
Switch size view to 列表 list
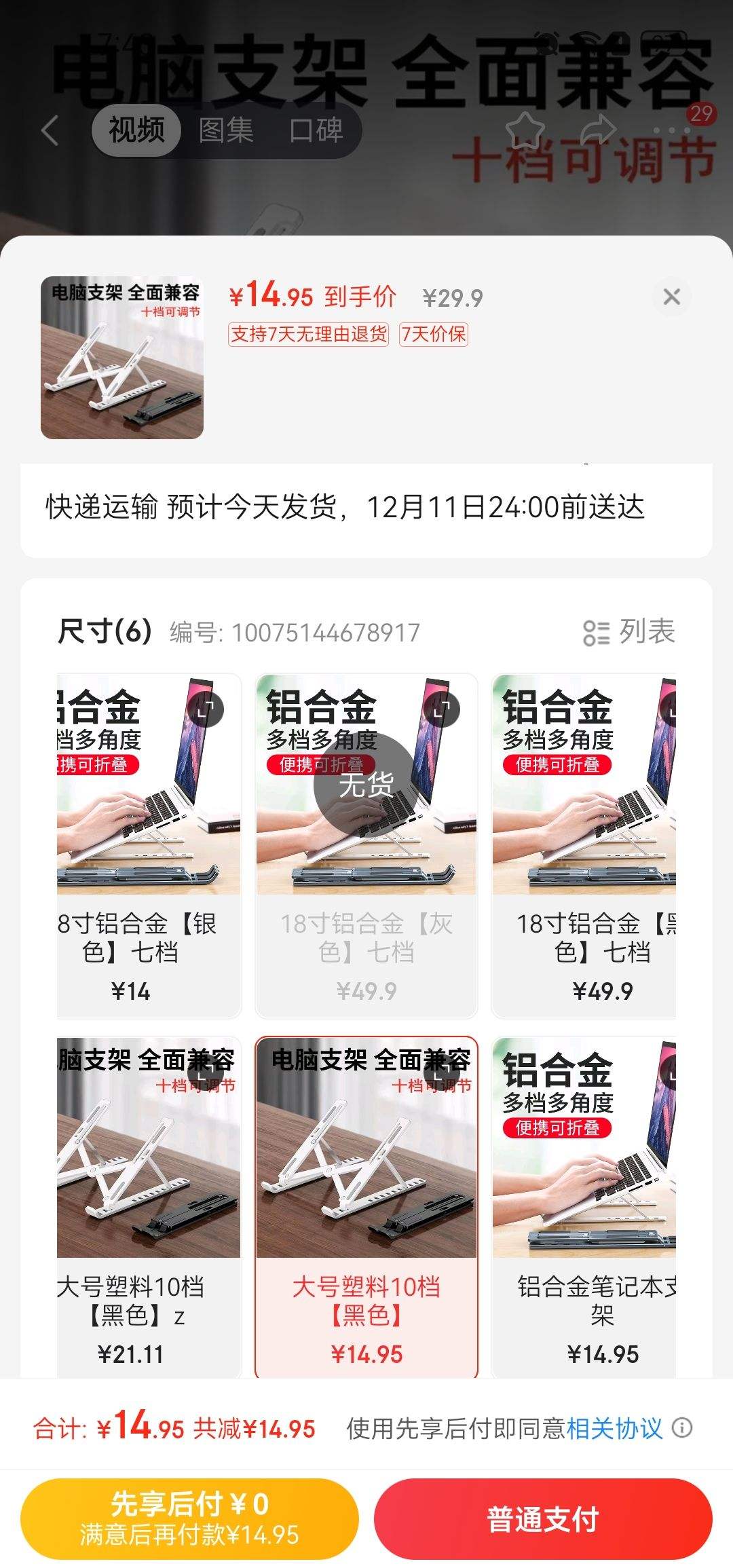click(629, 632)
